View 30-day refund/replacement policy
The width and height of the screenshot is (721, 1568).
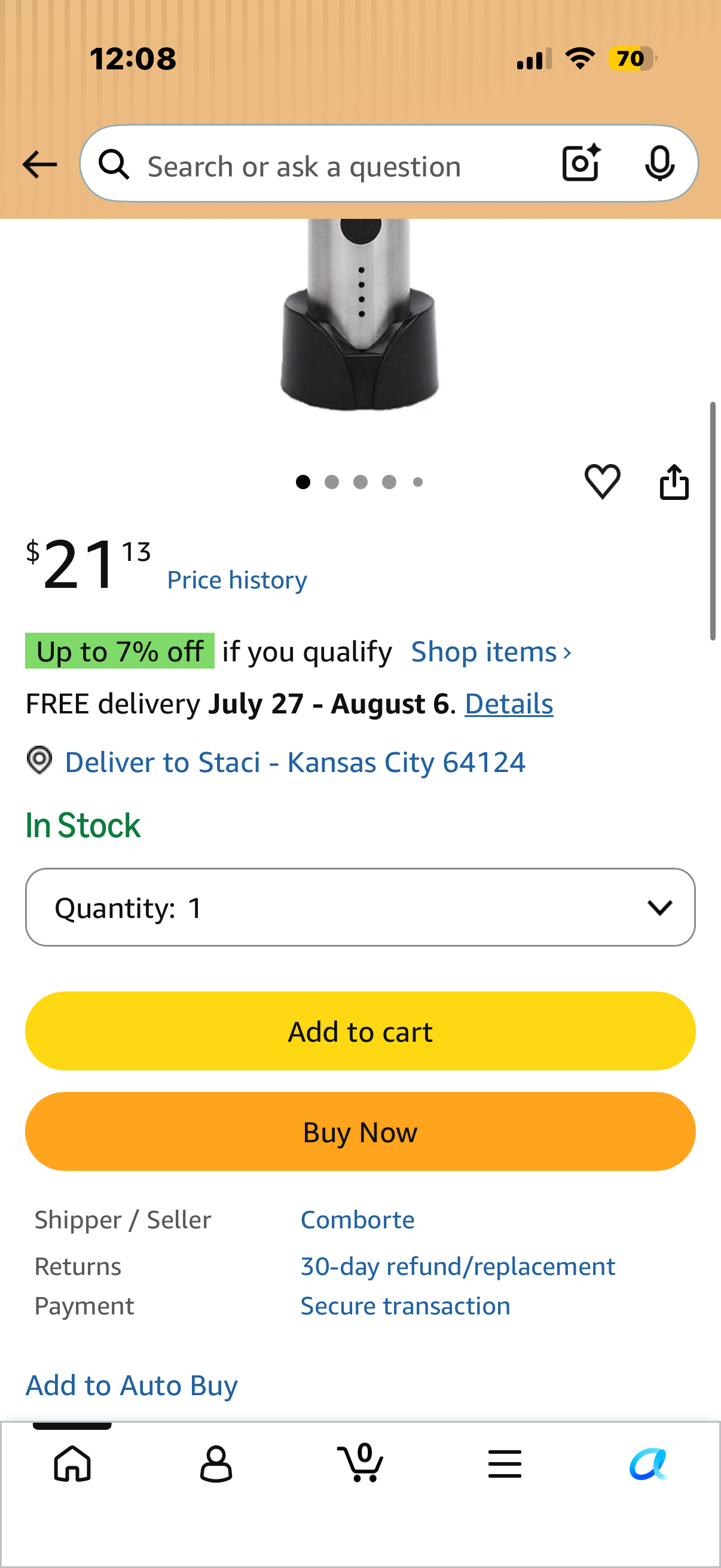(458, 1267)
